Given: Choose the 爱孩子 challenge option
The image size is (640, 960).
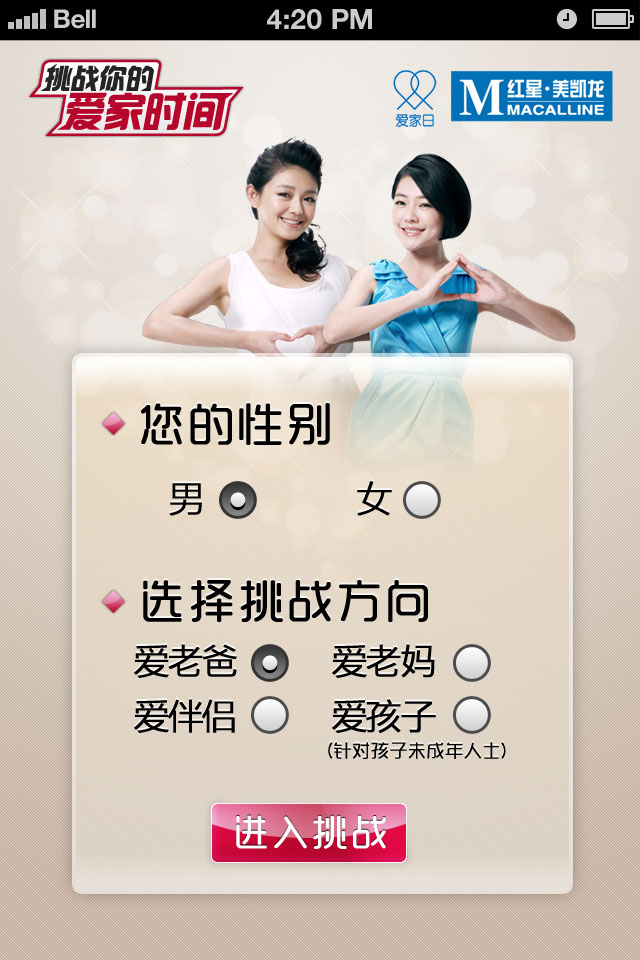Looking at the screenshot, I should coord(472,715).
